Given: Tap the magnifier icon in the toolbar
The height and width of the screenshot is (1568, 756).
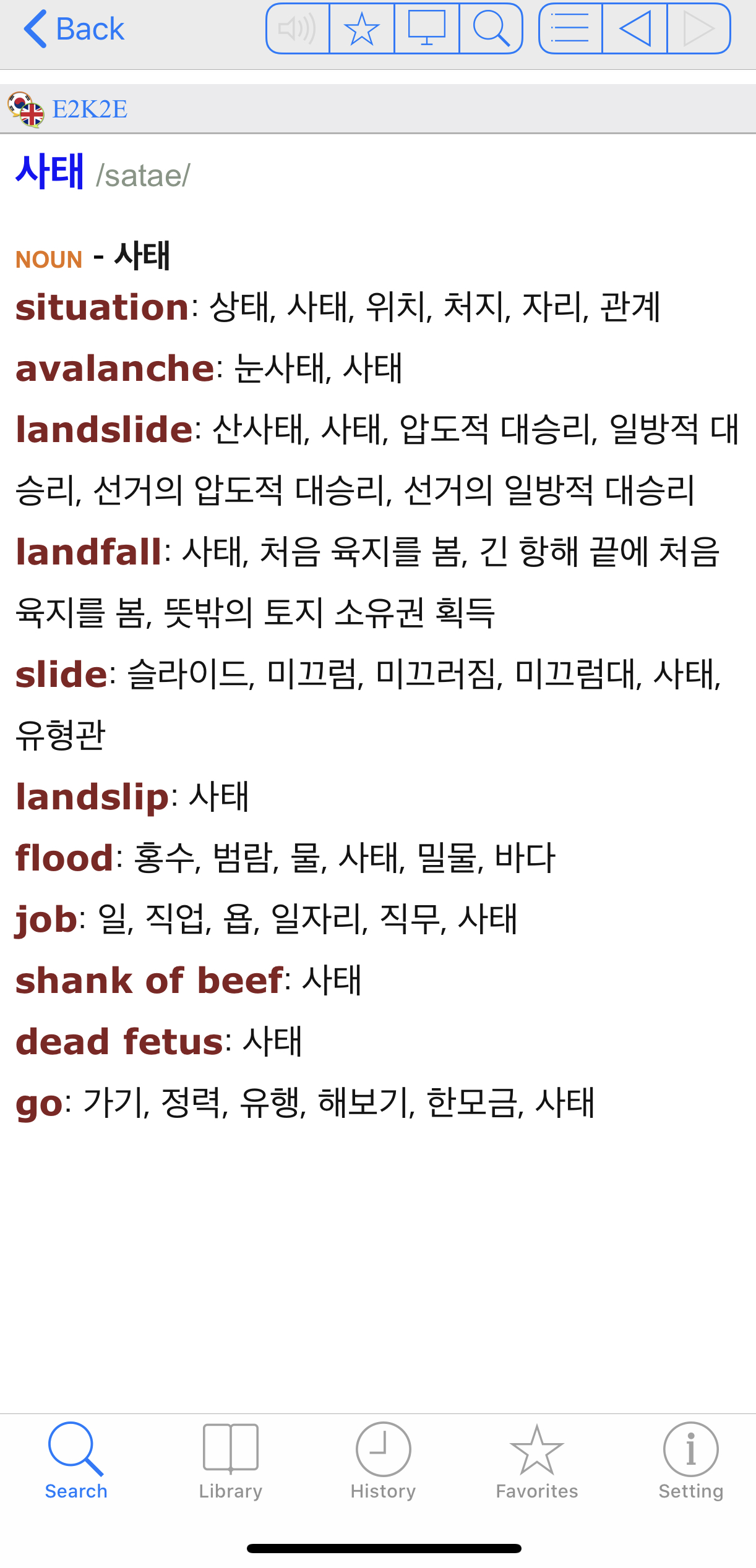Looking at the screenshot, I should 491,29.
